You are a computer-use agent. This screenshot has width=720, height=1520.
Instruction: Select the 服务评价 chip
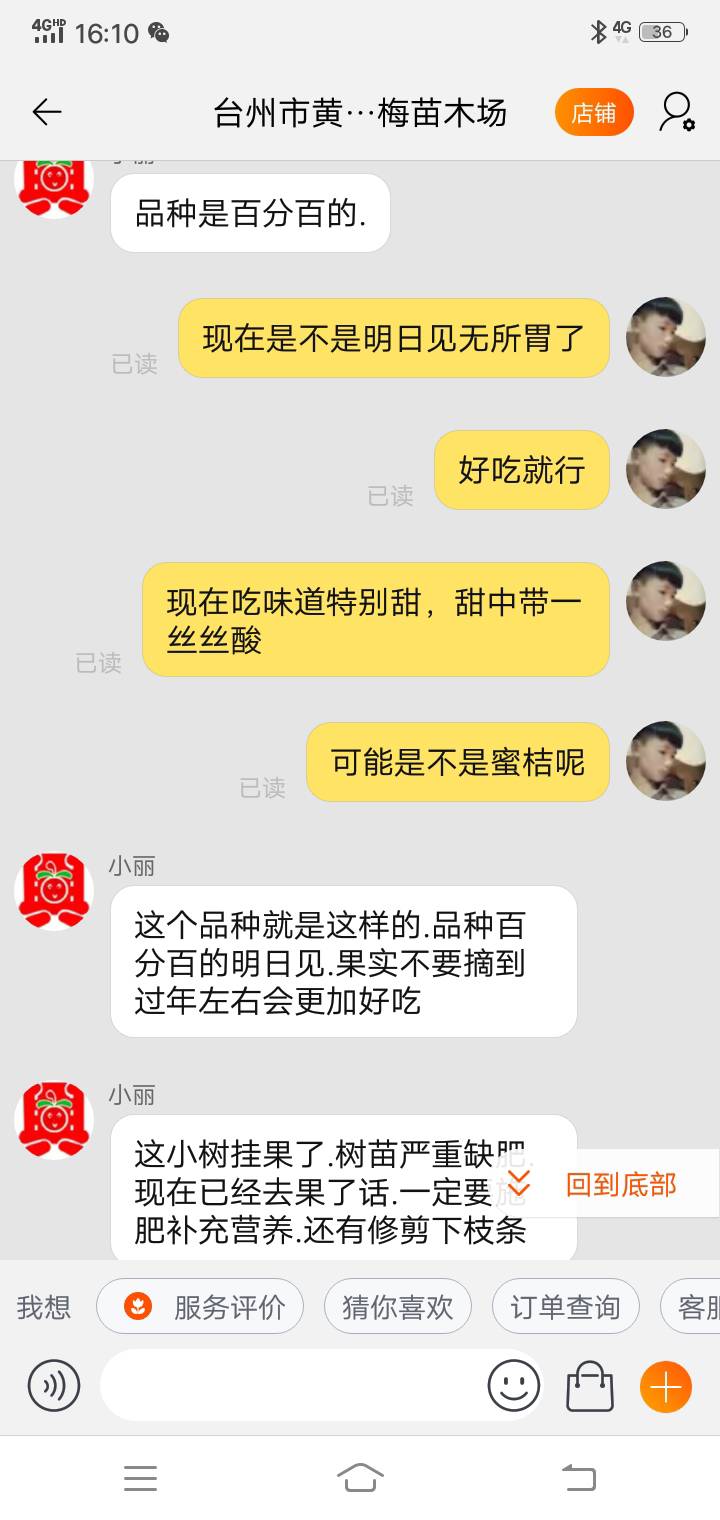click(200, 1306)
